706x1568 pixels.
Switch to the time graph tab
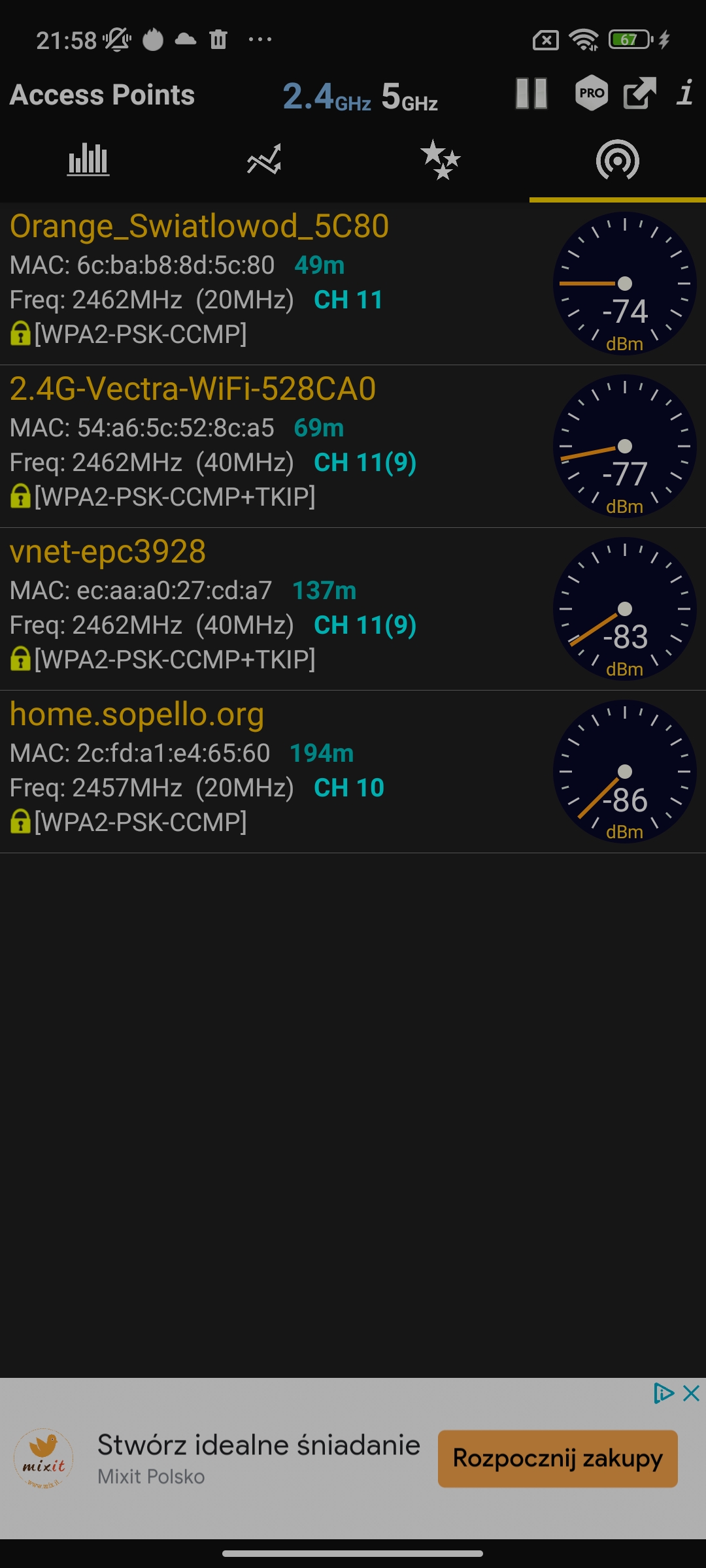264,160
